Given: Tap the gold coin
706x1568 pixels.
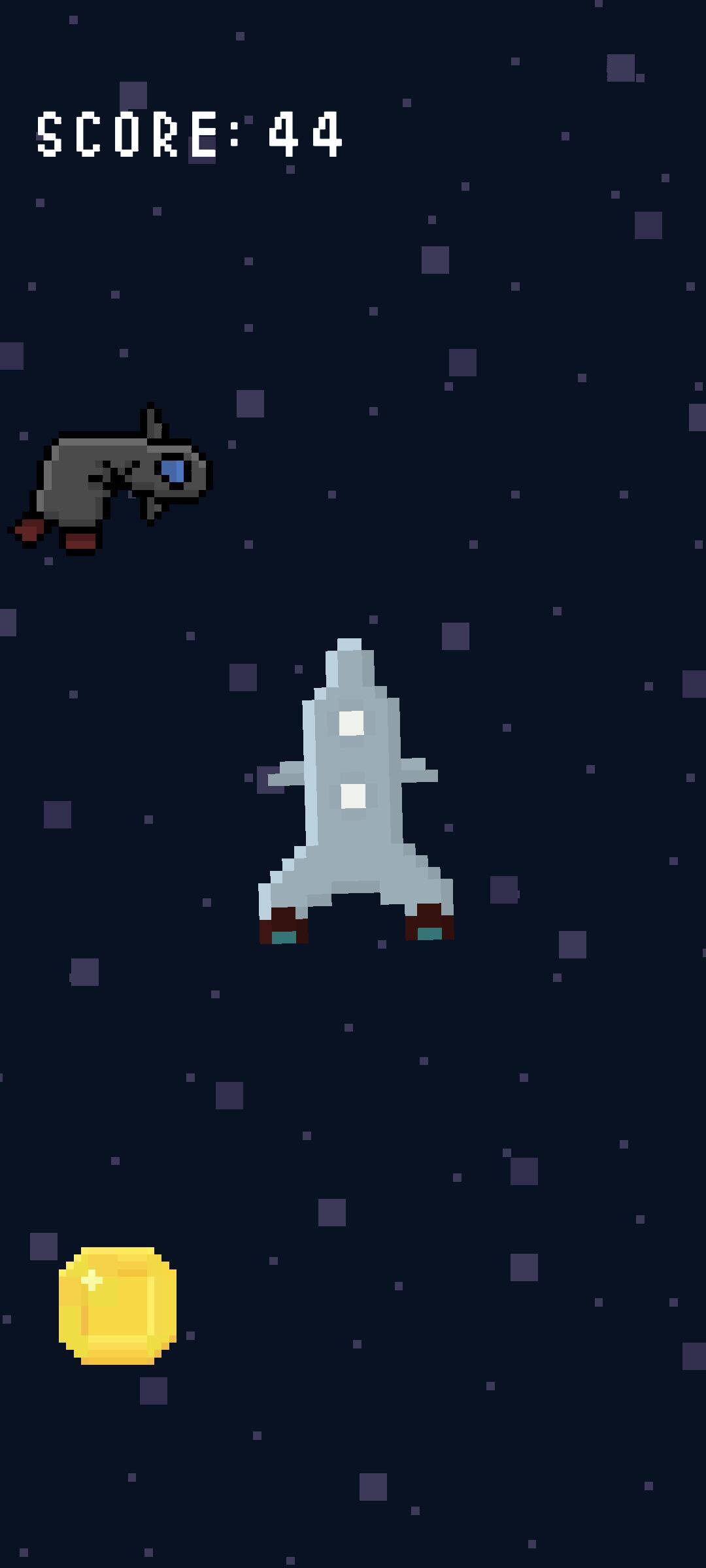Looking at the screenshot, I should point(118,1306).
